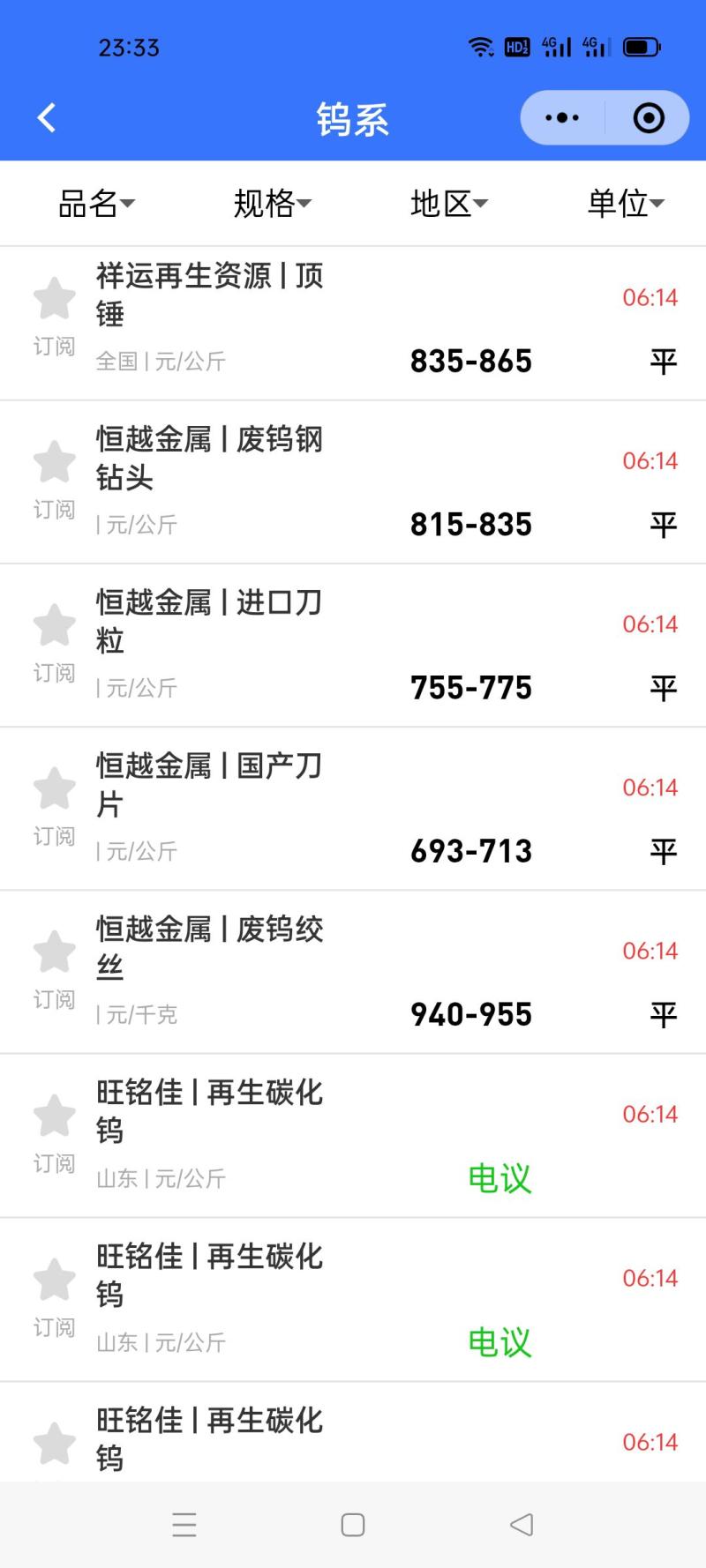The image size is (706, 1568).
Task: Expand the 规格 filter dropdown
Action: [x=272, y=204]
